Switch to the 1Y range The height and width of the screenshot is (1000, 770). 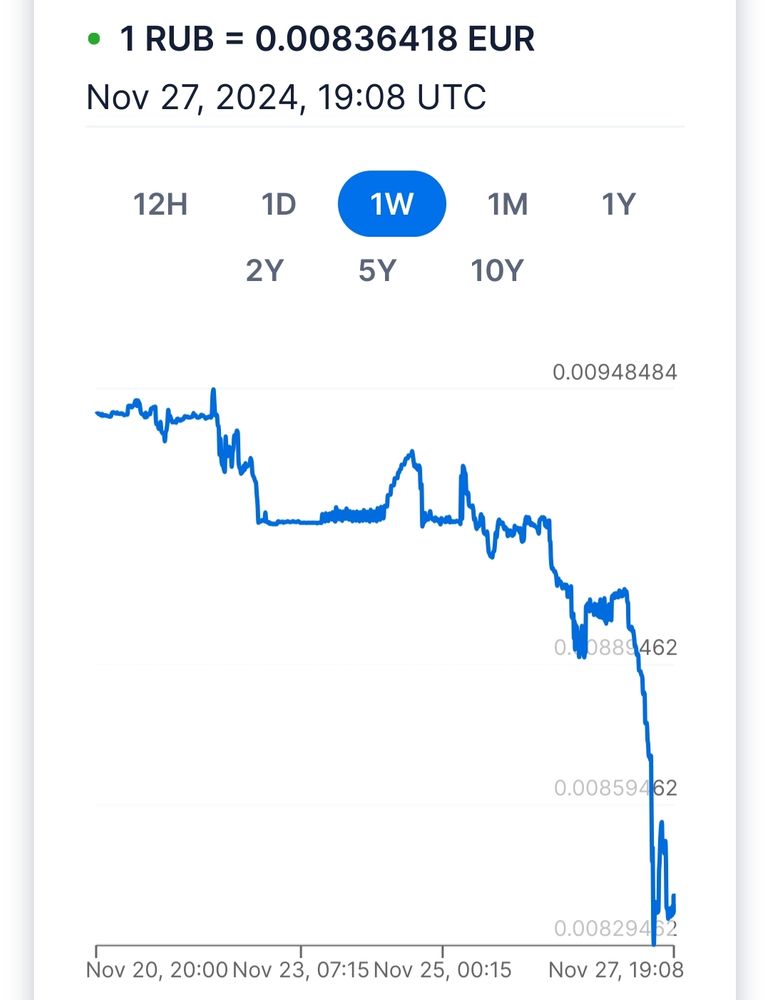point(618,204)
